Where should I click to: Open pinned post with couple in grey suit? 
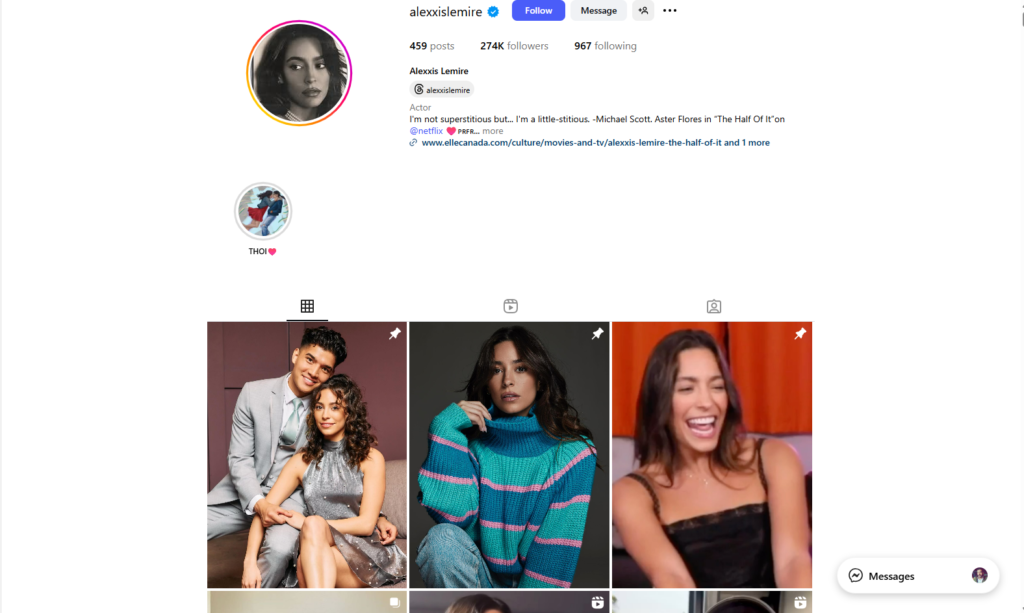pos(307,455)
